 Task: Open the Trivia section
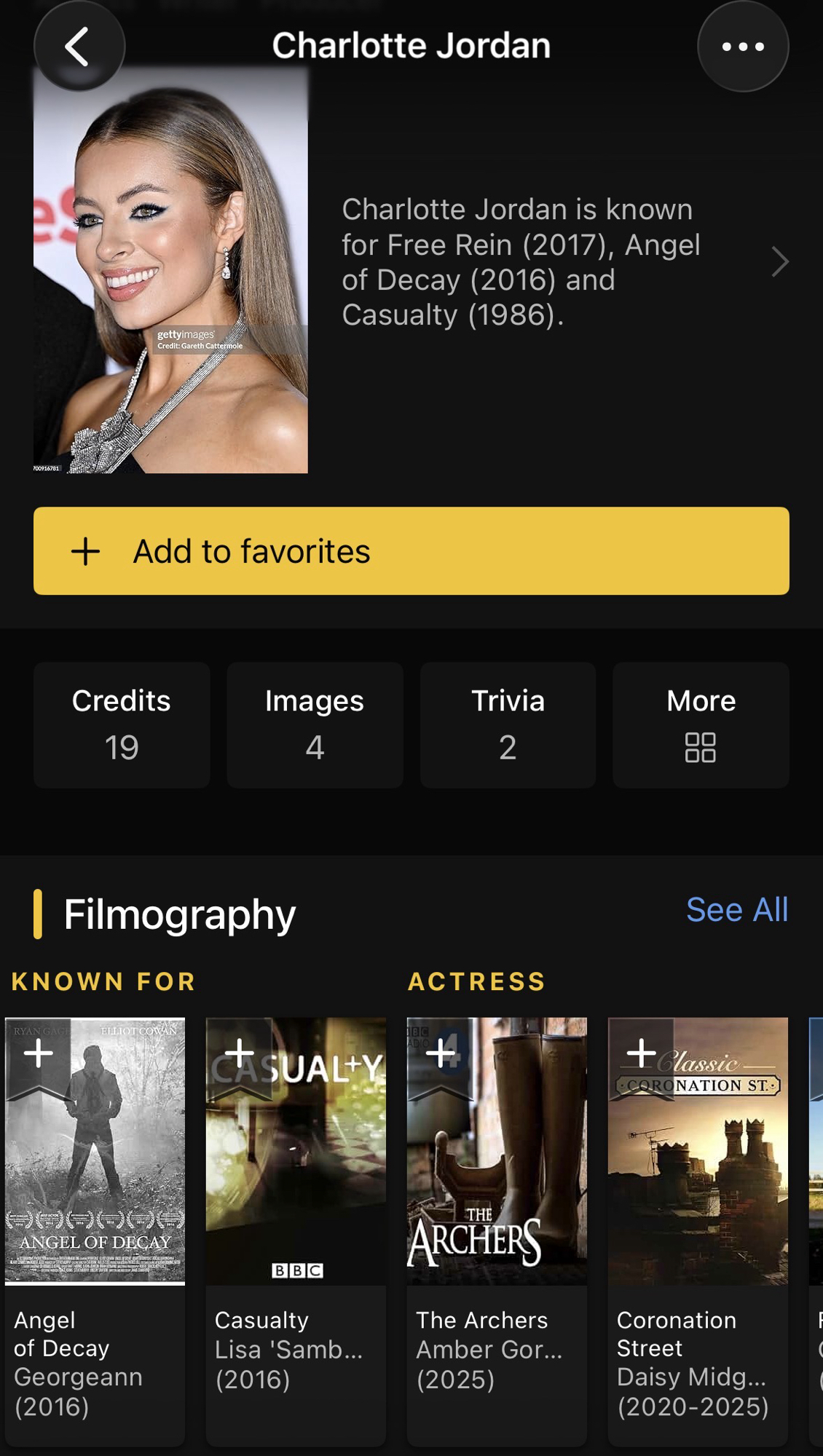[x=508, y=724]
